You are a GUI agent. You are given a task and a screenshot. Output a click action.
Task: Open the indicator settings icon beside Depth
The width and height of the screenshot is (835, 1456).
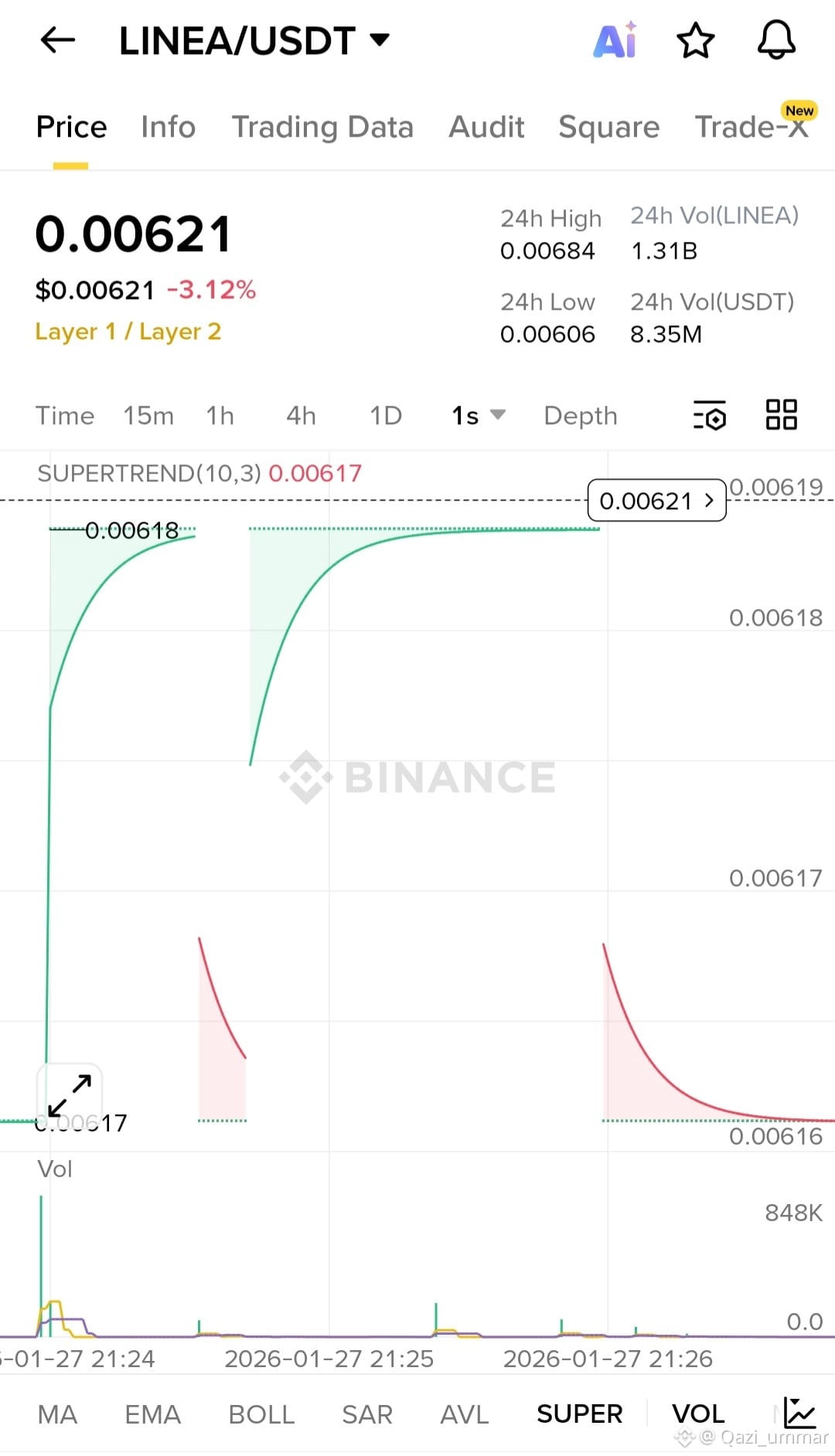709,416
